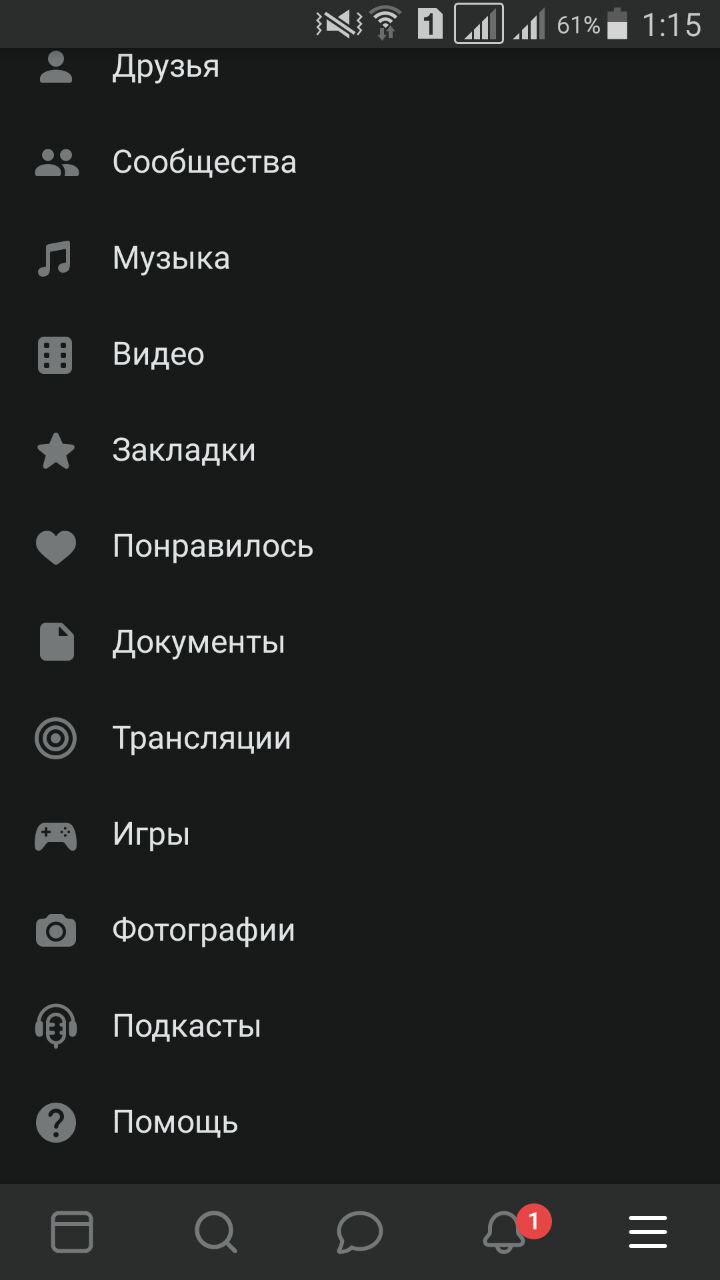Open Фотографии (Photos)
Viewport: 720px width, 1280px height.
click(x=203, y=930)
